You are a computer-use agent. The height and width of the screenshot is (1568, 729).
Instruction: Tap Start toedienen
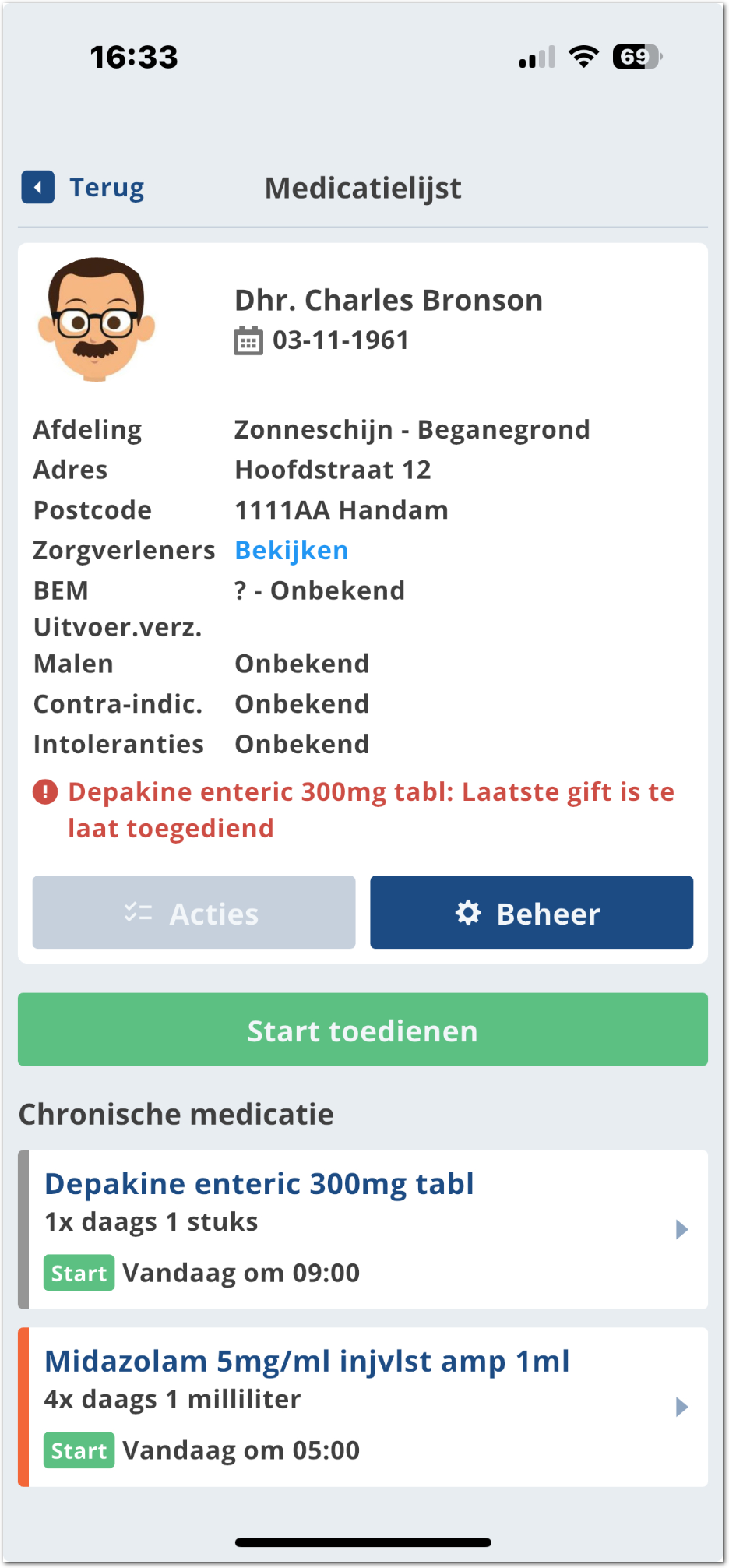(x=363, y=1031)
